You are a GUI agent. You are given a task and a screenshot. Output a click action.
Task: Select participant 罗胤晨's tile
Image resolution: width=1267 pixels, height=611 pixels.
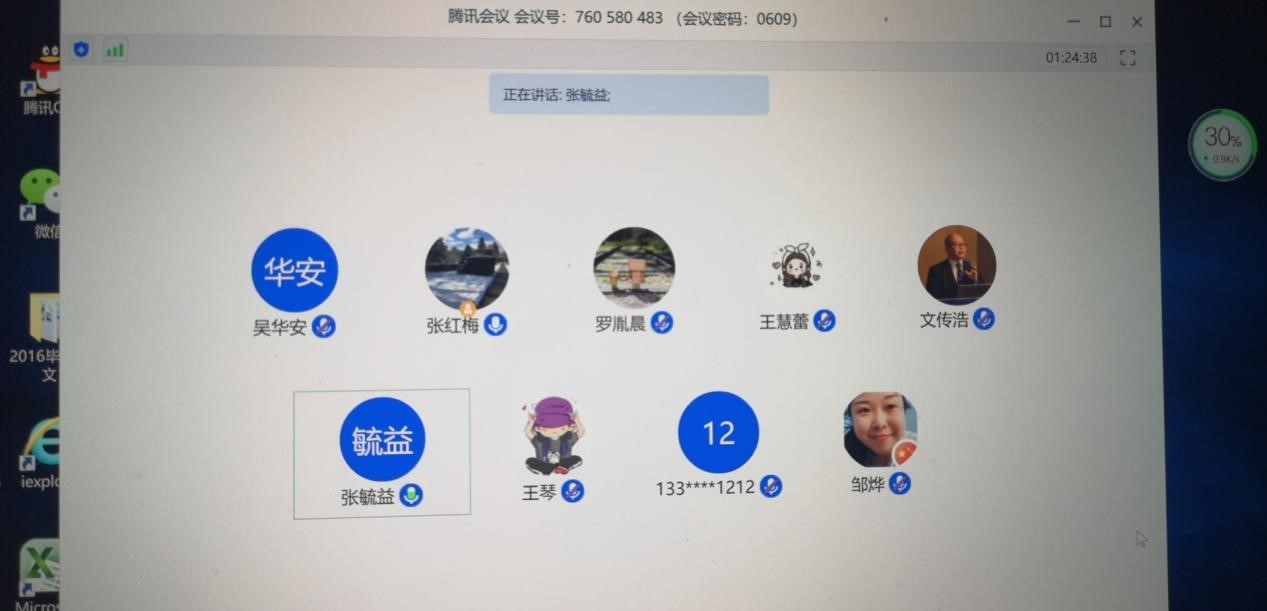[x=634, y=268]
